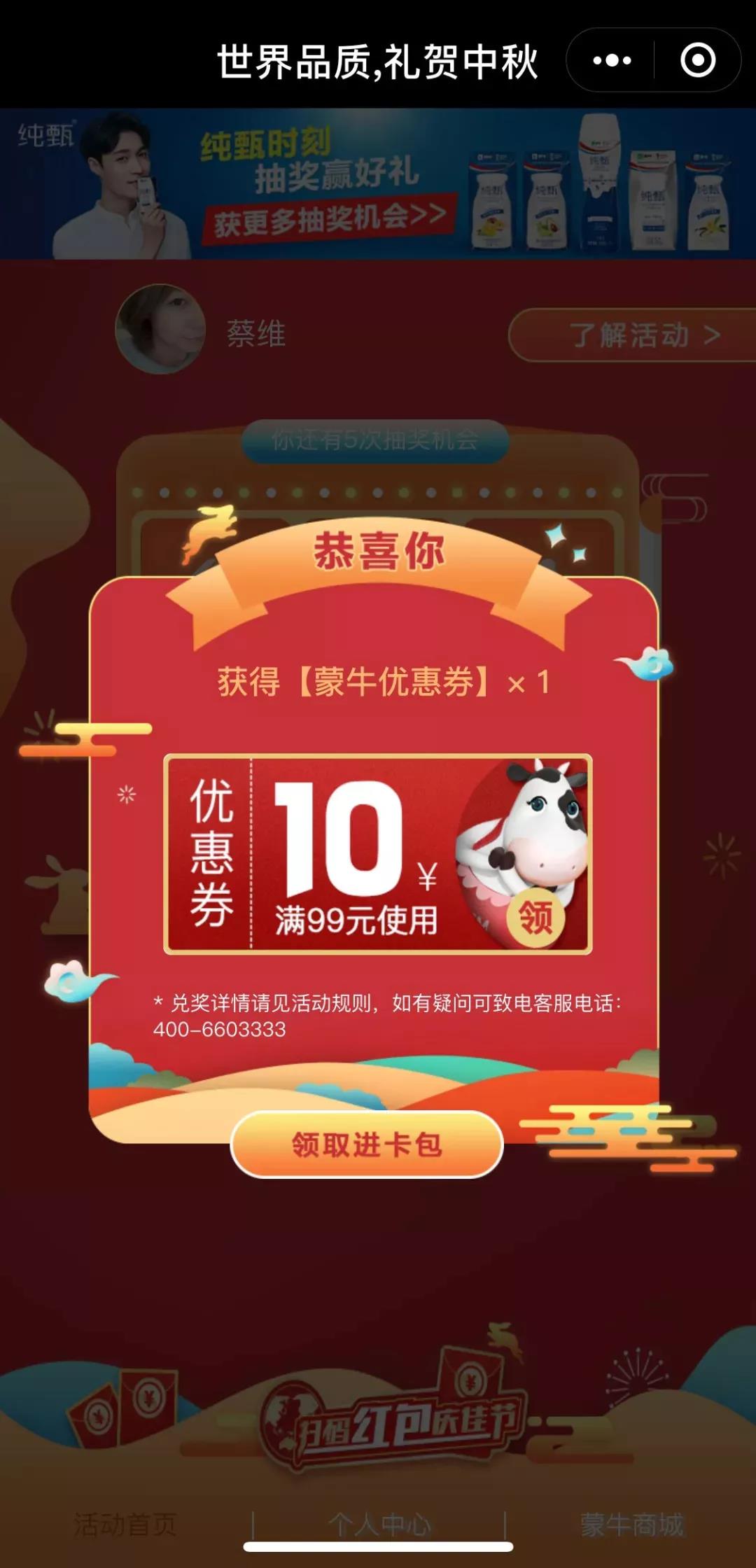Open 了解活动 activity details
The image size is (756, 1568).
point(633,335)
